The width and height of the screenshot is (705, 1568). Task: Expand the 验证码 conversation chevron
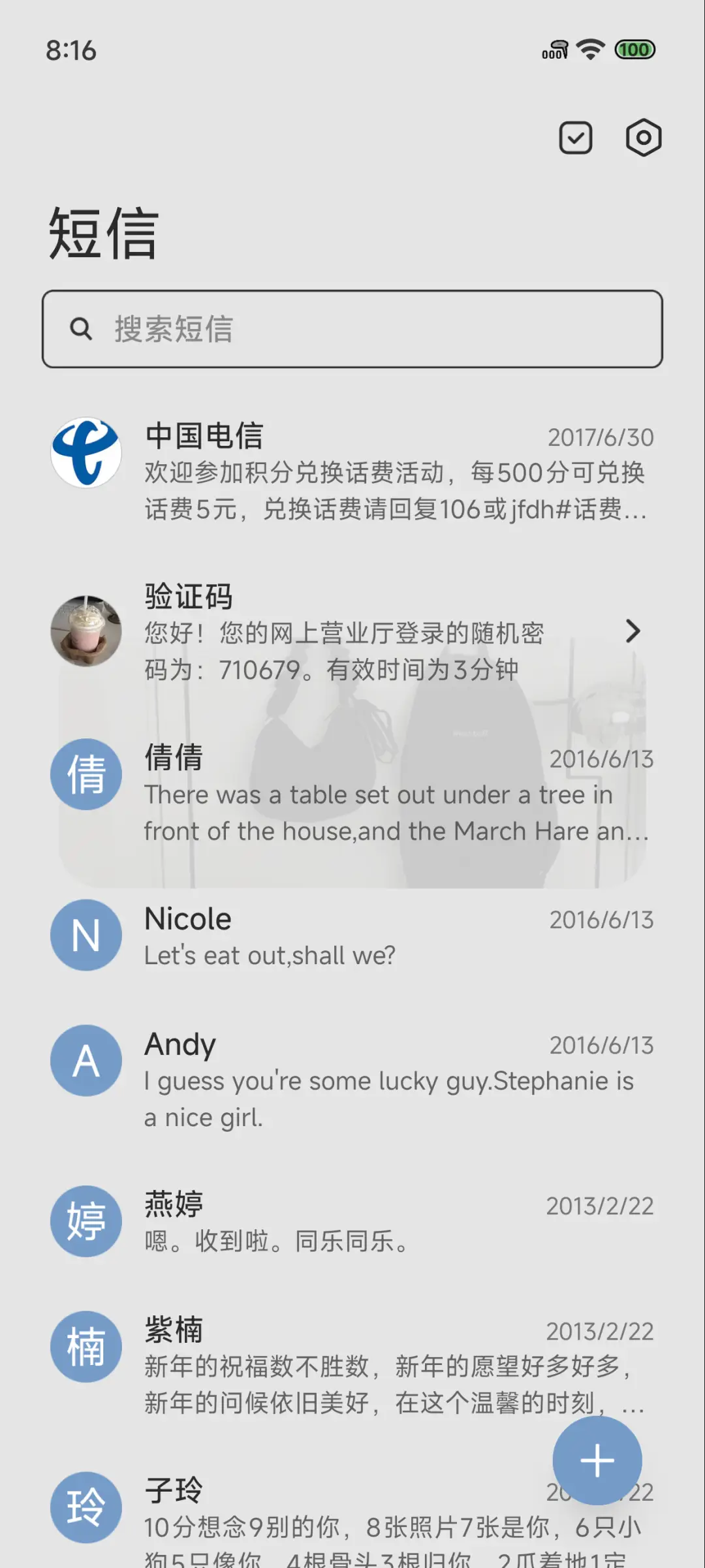[632, 631]
